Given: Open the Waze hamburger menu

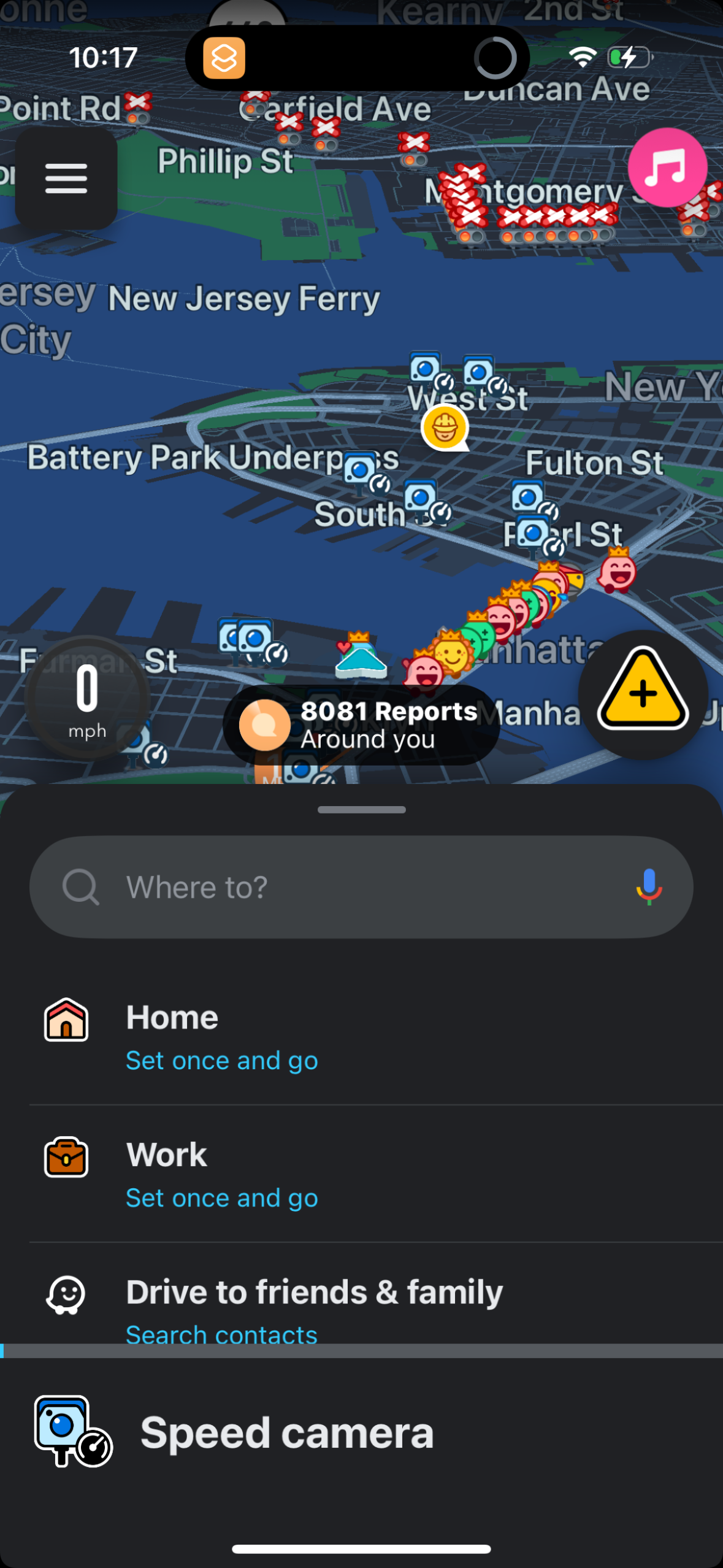Looking at the screenshot, I should 66,178.
